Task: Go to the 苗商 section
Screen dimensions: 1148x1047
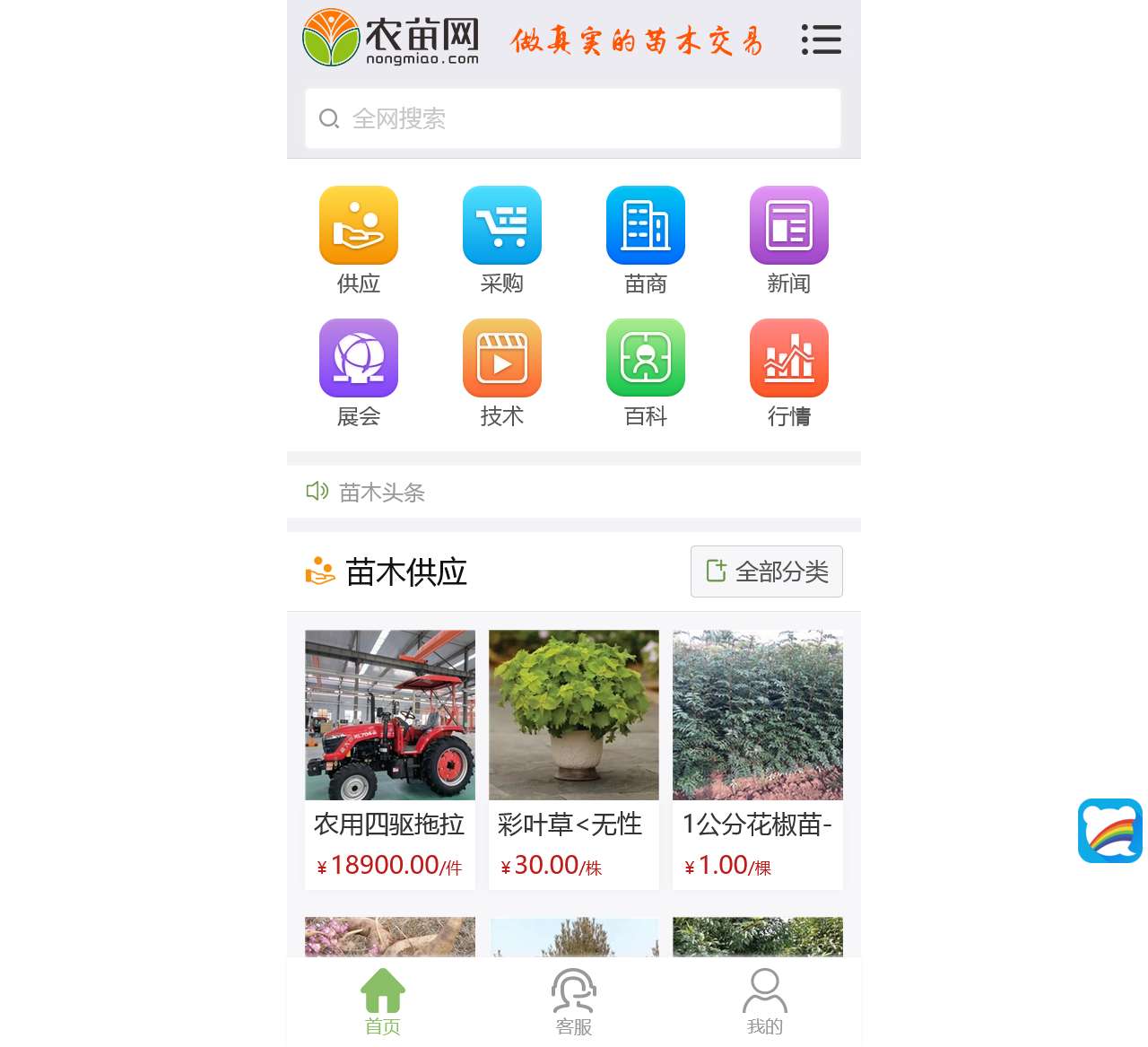Action: click(646, 240)
